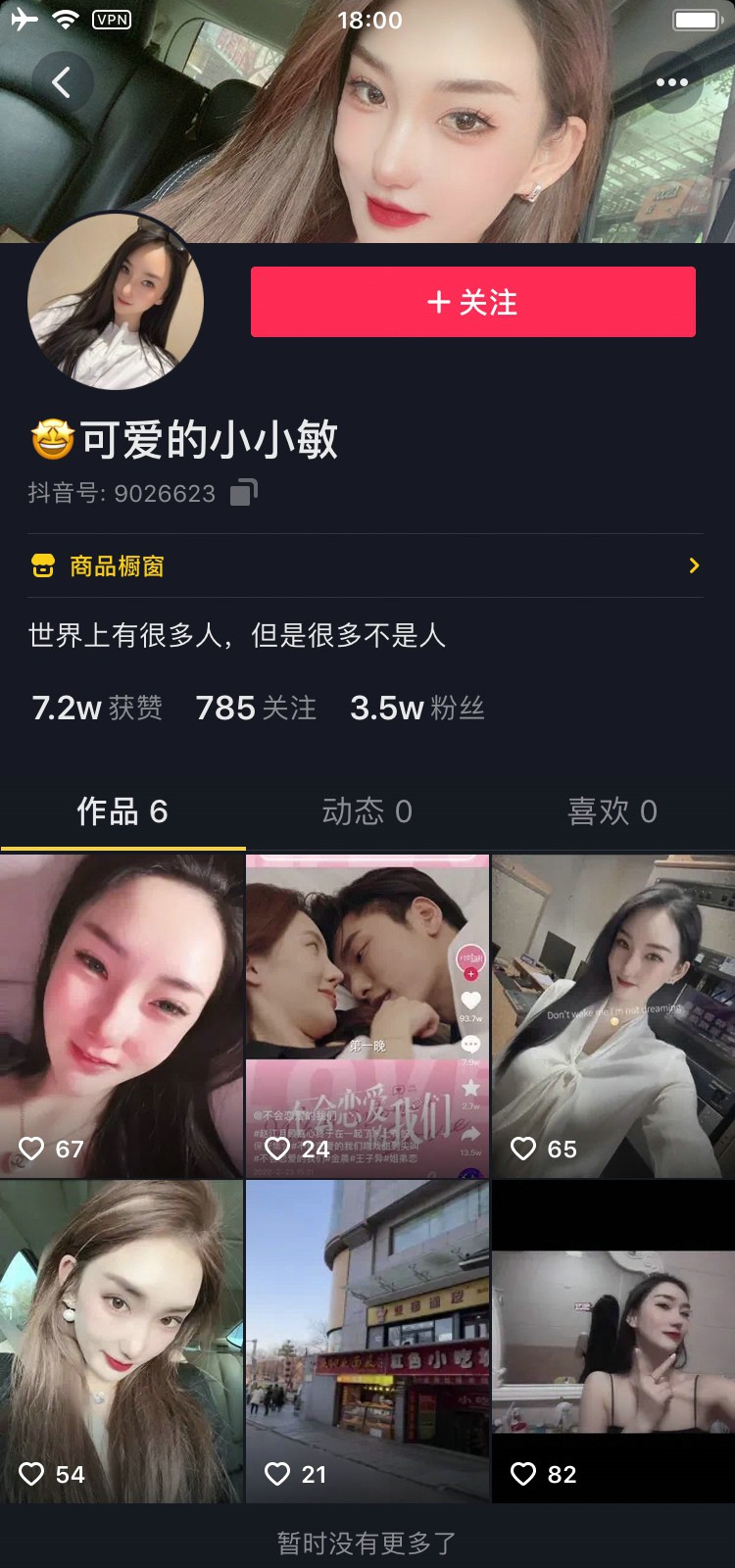Viewport: 735px width, 1568px height.
Task: Copy the 抖音号 with the copy icon
Action: (x=243, y=492)
